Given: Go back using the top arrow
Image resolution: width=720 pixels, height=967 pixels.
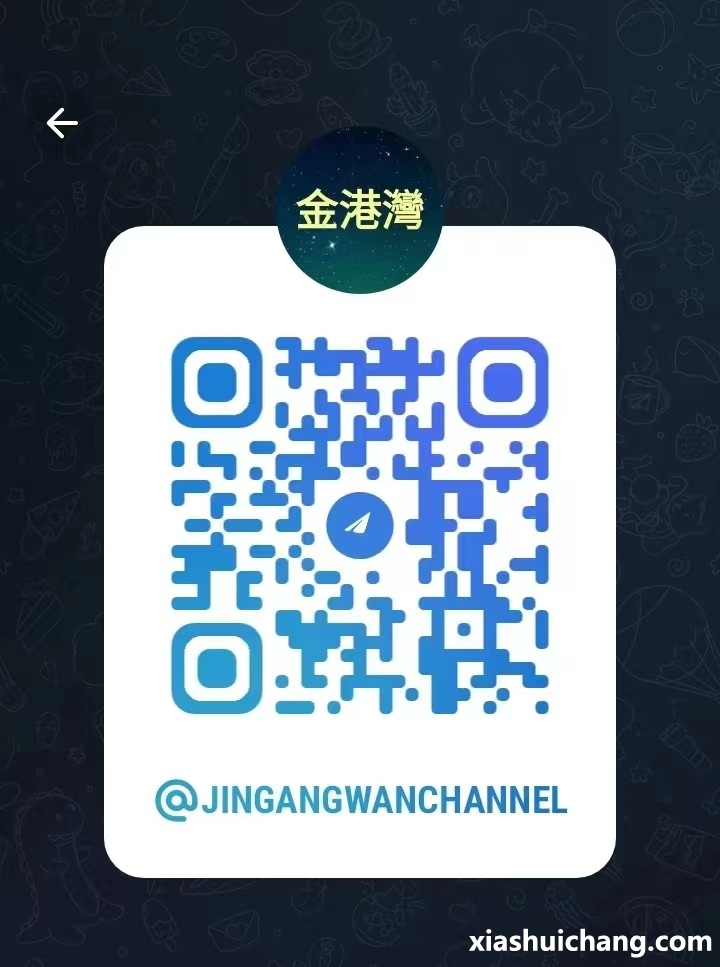Looking at the screenshot, I should click(62, 123).
